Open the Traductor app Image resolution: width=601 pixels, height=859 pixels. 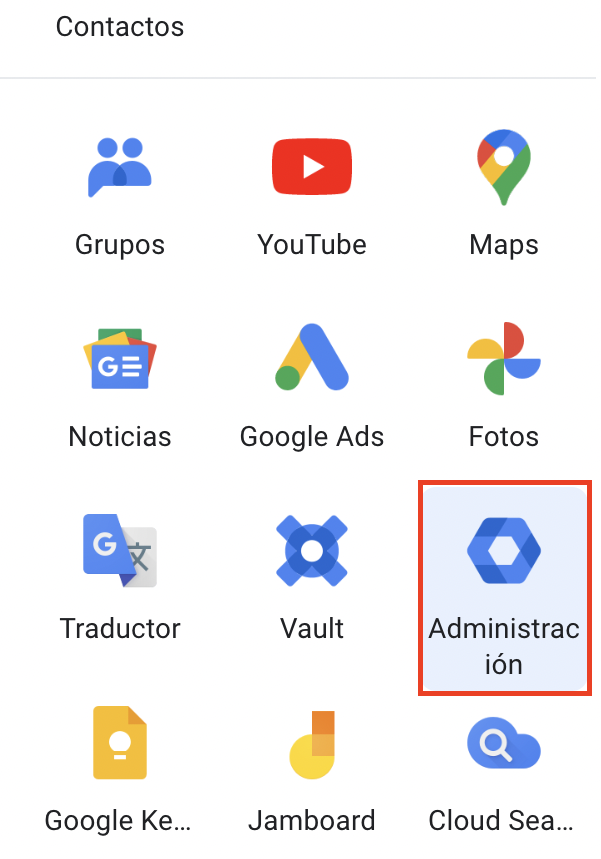120,577
